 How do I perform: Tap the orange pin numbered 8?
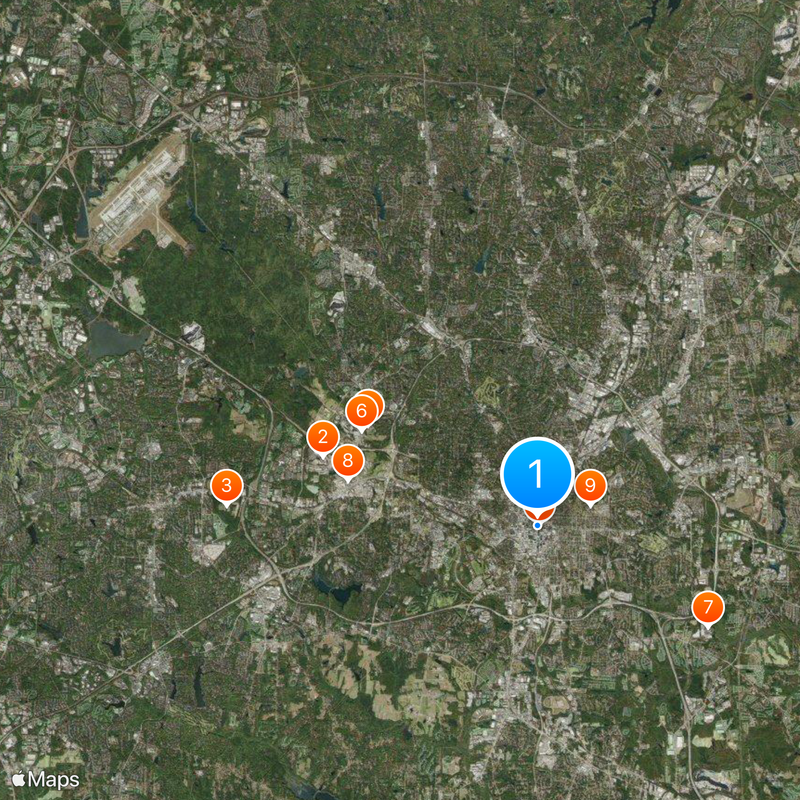(348, 461)
